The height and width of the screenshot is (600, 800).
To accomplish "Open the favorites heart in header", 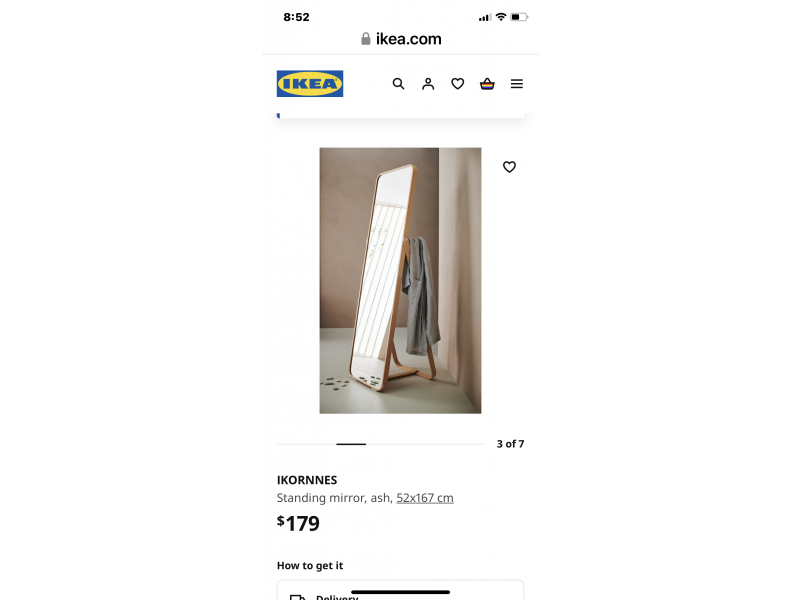I will pyautogui.click(x=457, y=84).
